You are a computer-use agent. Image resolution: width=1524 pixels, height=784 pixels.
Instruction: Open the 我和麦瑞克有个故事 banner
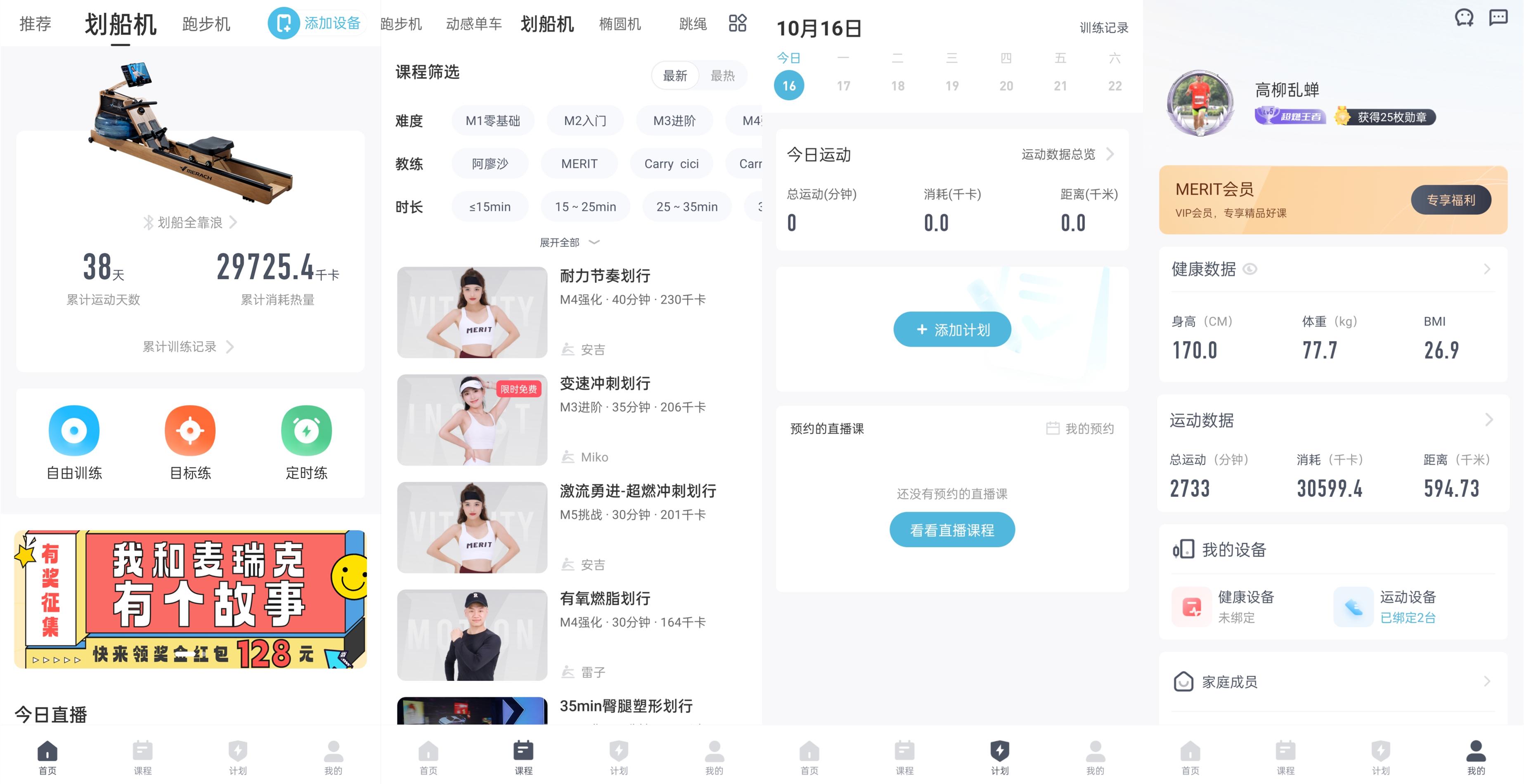click(190, 599)
